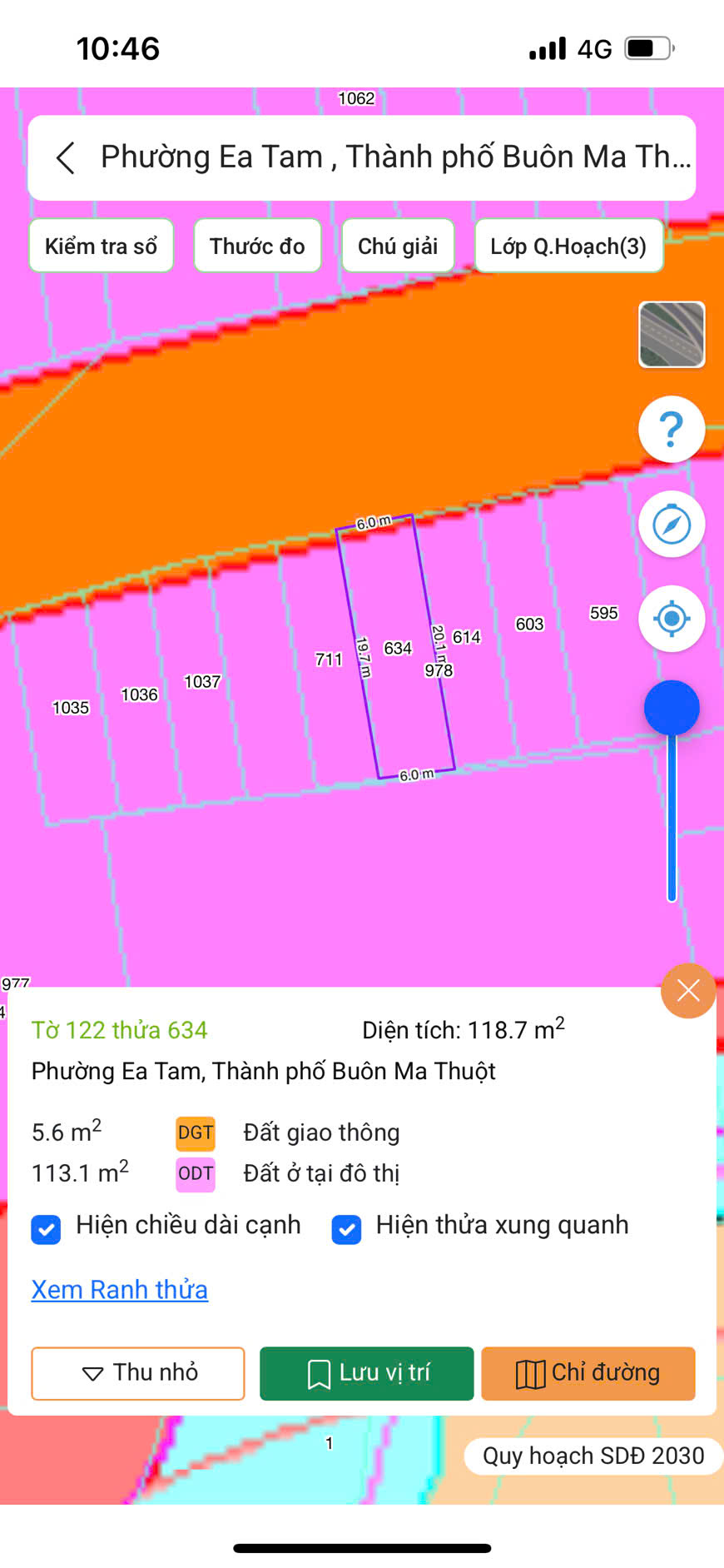The width and height of the screenshot is (724, 1568).
Task: Center map on my current location
Action: 672,619
